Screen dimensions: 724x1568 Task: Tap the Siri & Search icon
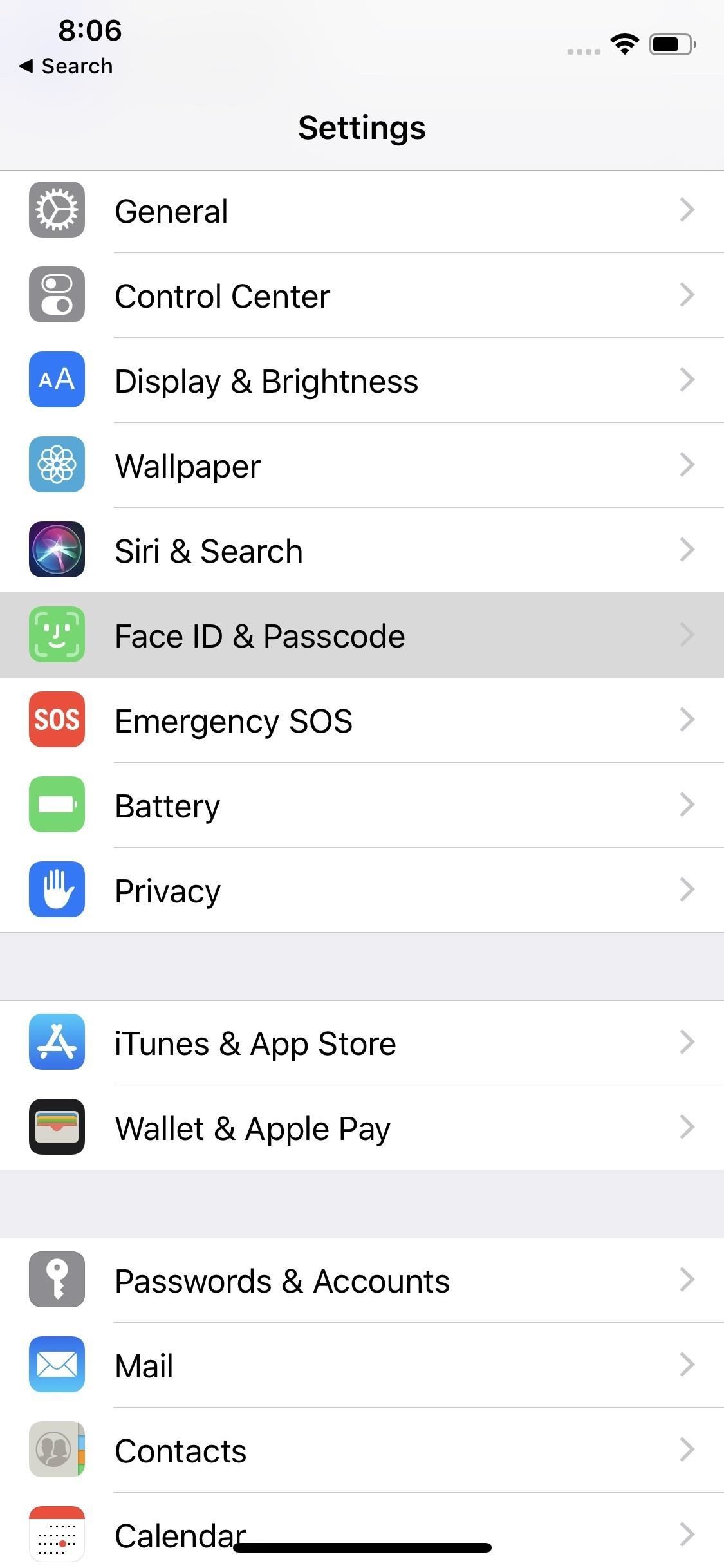point(56,550)
